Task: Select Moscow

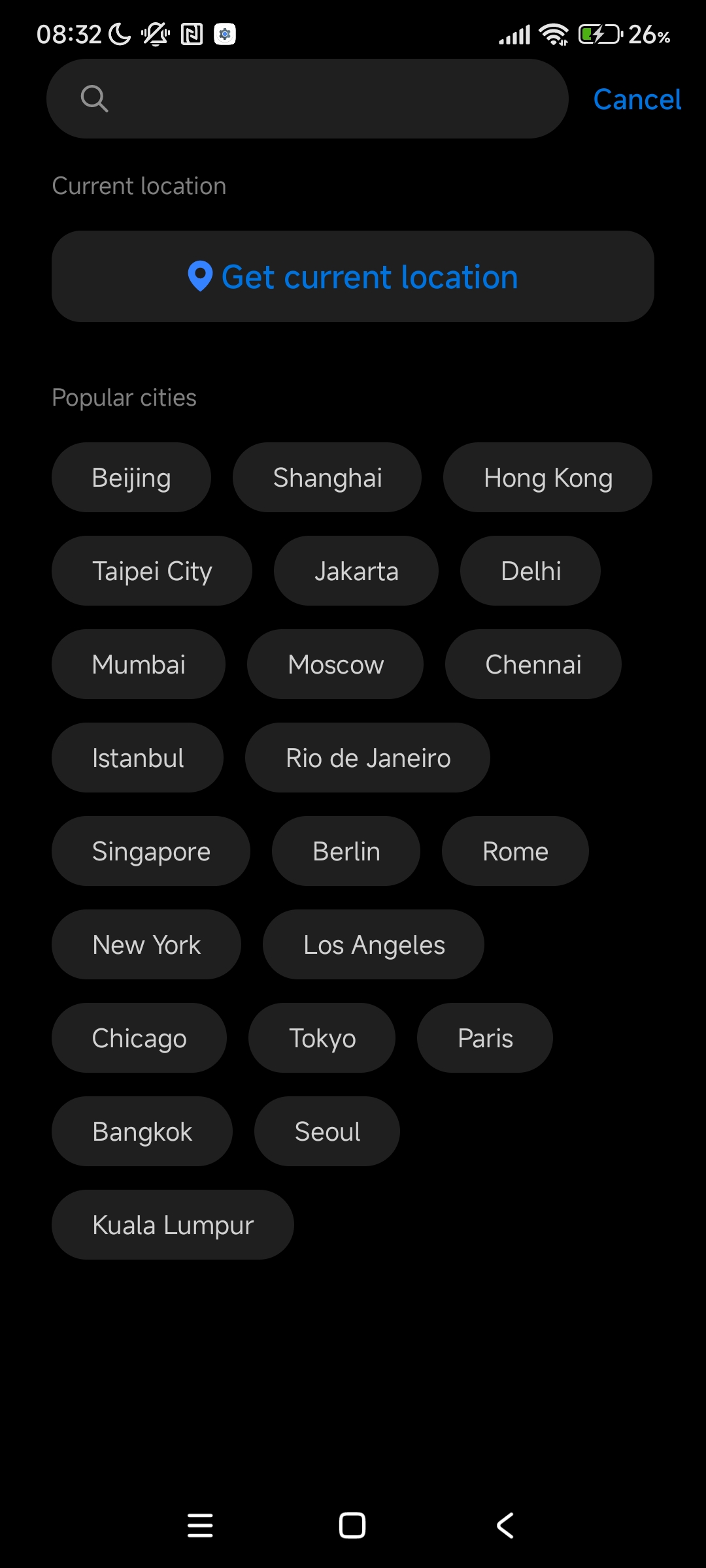Action: pos(335,664)
